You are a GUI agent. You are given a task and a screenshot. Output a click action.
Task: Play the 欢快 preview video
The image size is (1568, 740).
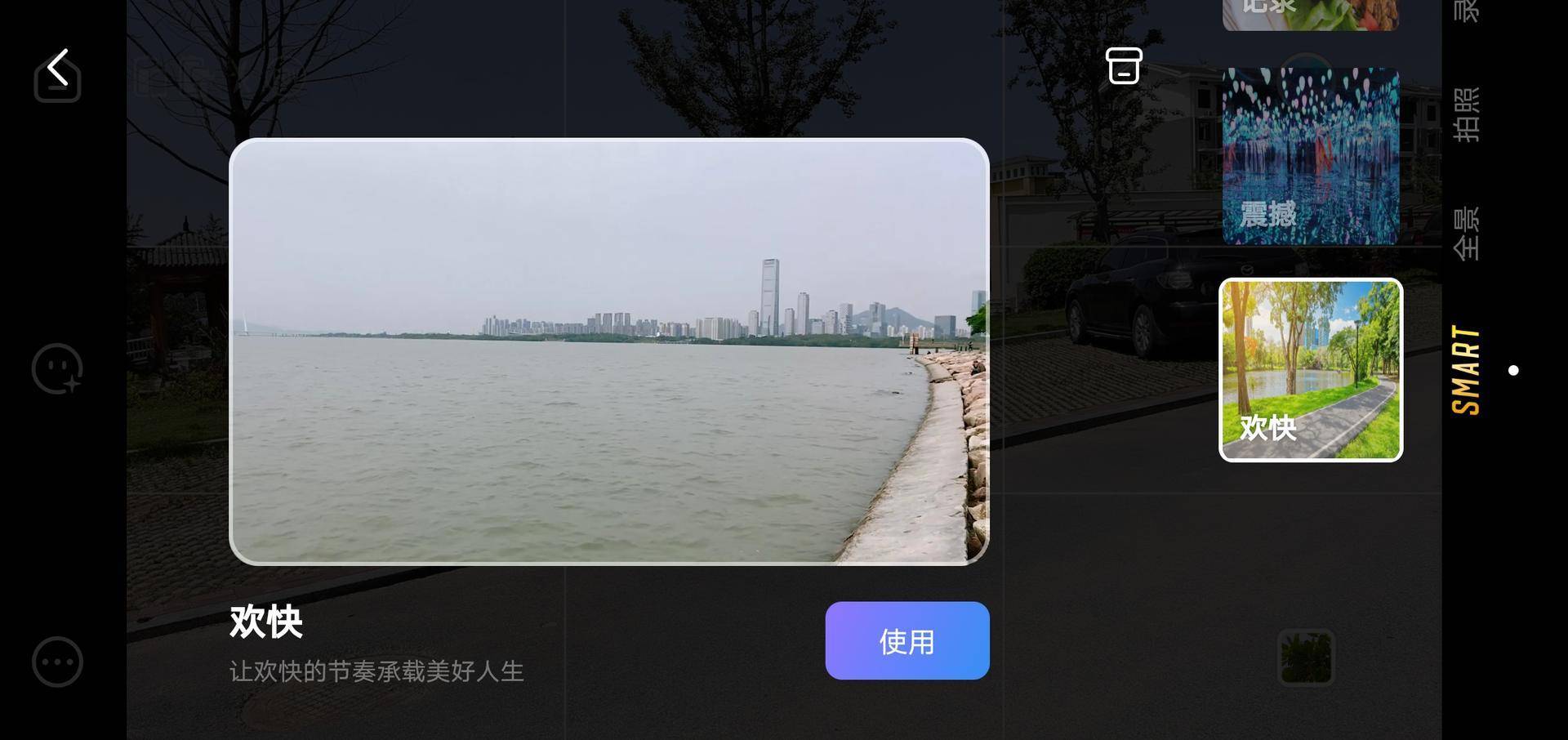point(609,351)
